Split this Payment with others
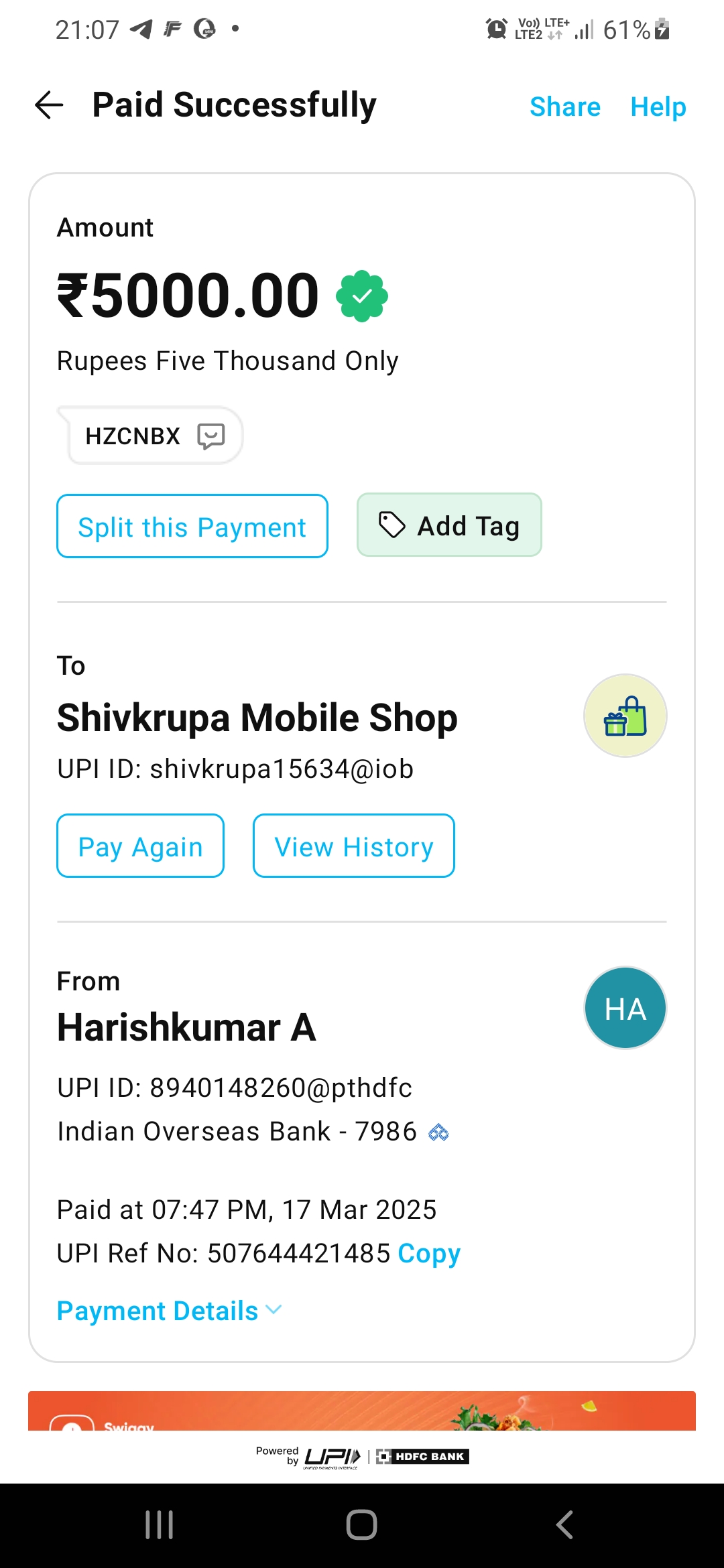Image resolution: width=724 pixels, height=1568 pixels. point(192,527)
